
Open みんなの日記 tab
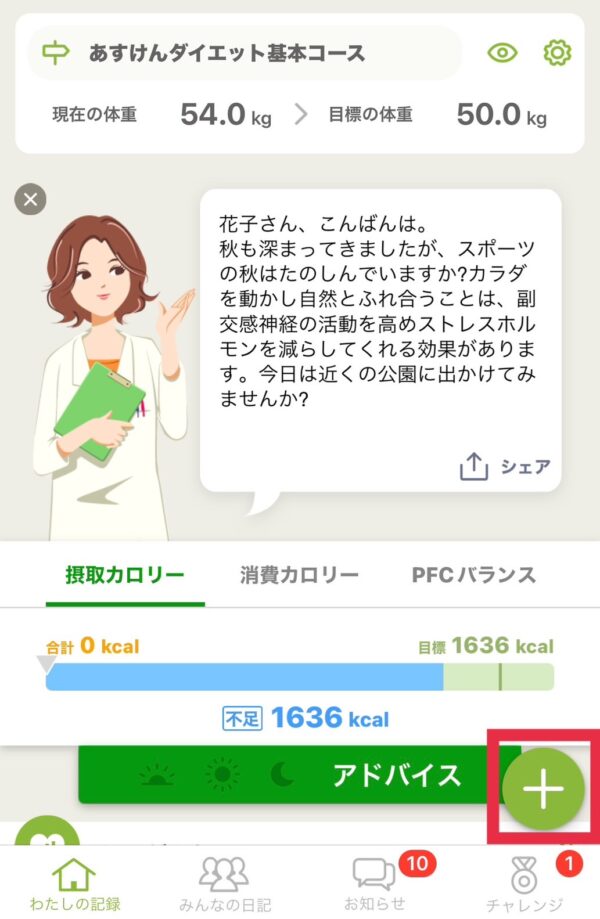click(x=224, y=883)
